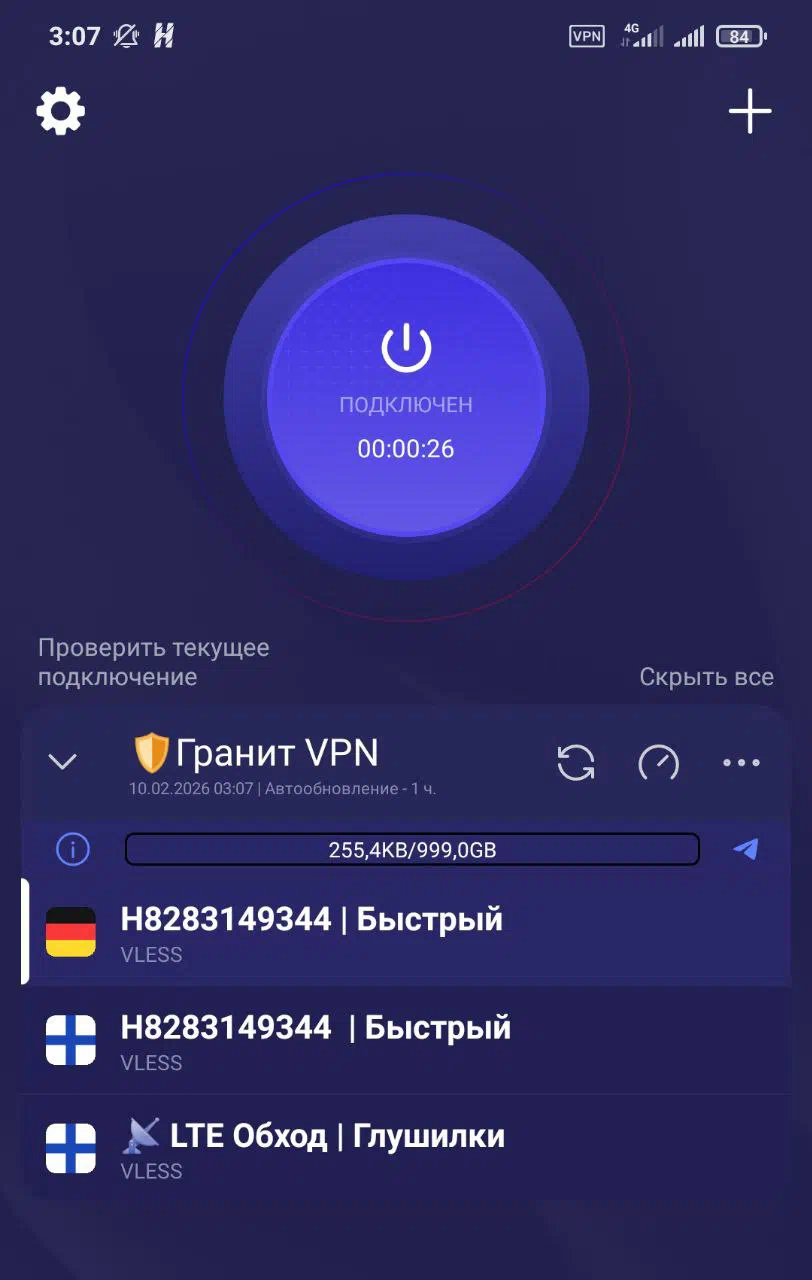
Task: Open the Telegram paper plane link
Action: click(745, 850)
